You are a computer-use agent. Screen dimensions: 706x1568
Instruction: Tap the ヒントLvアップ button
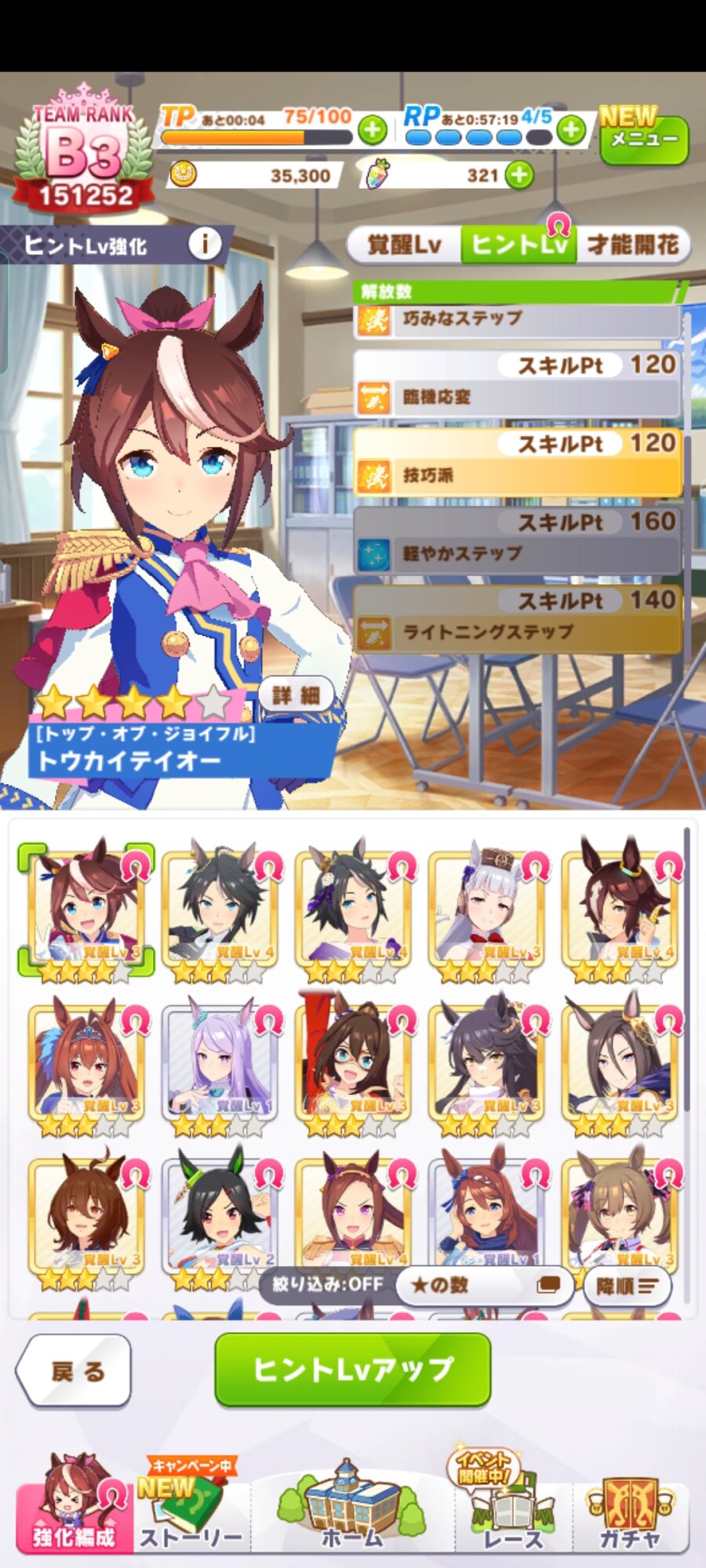(353, 1370)
